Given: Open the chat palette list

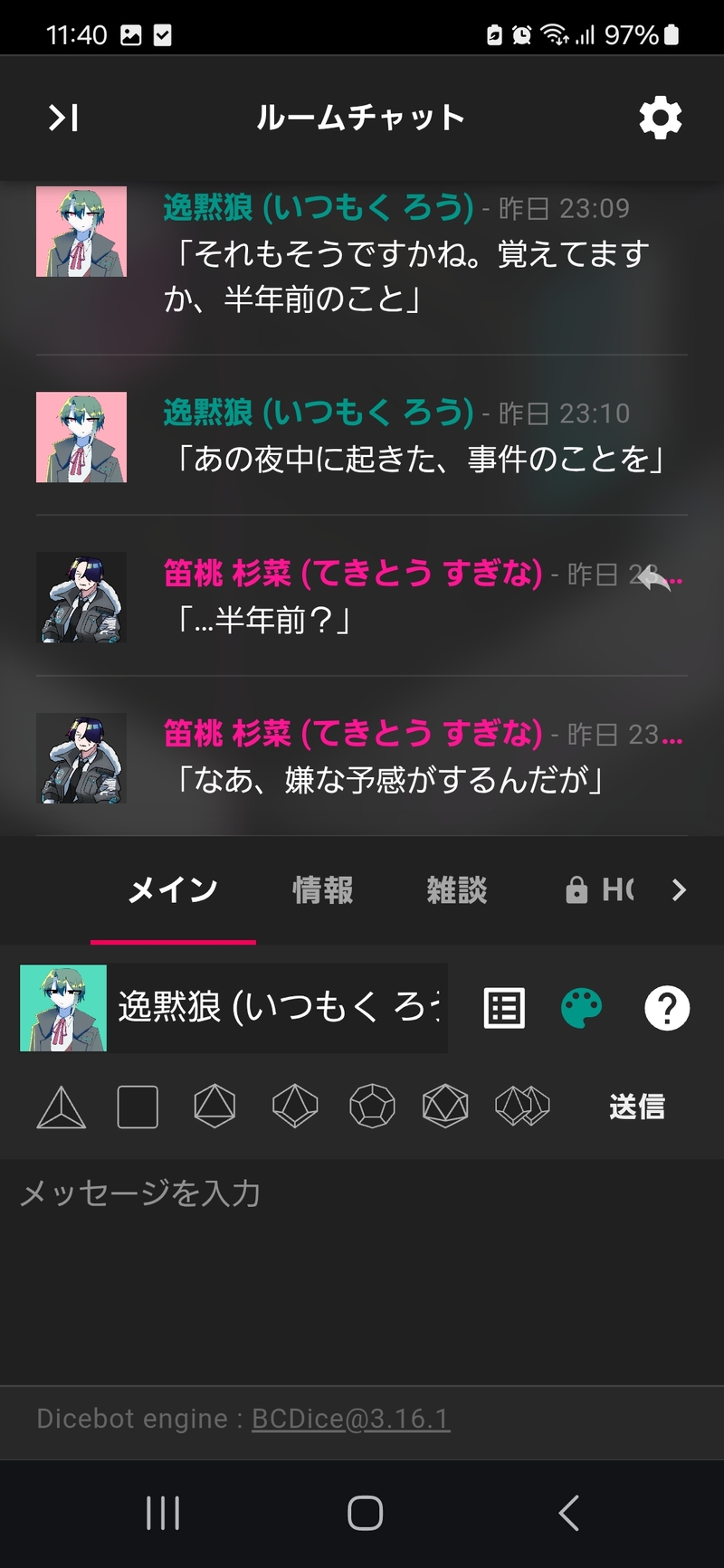Looking at the screenshot, I should click(x=504, y=1008).
